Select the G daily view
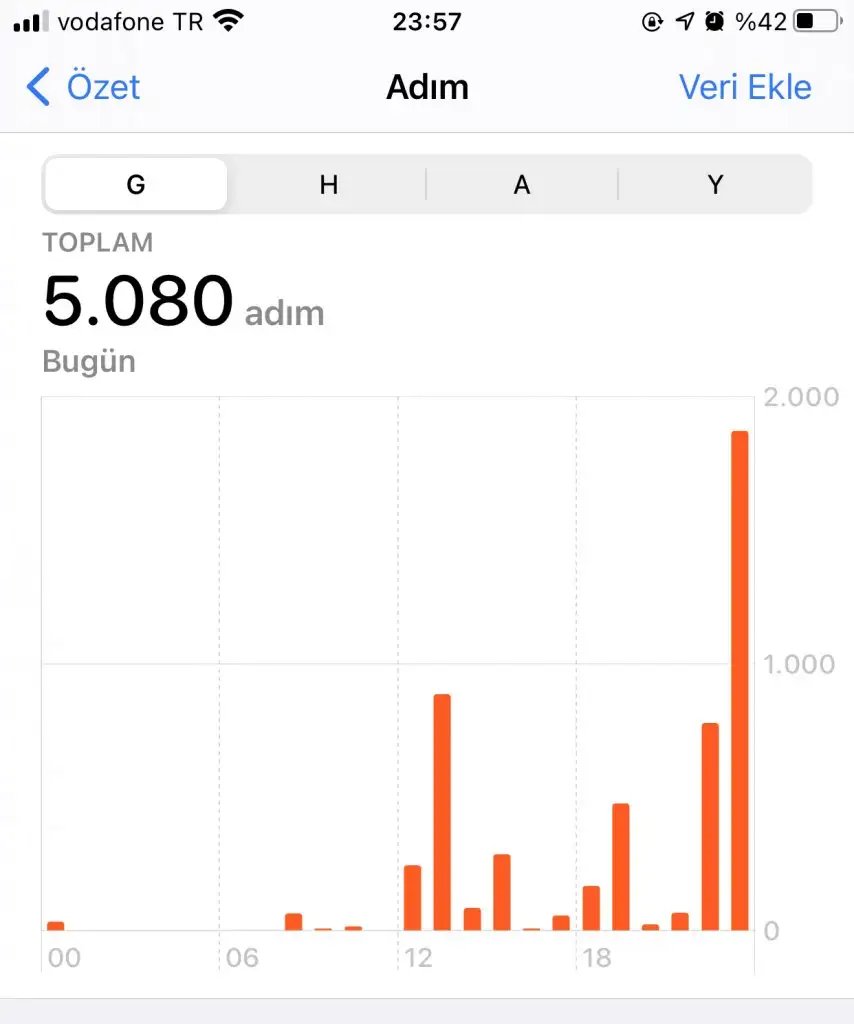Viewport: 854px width, 1024px height. click(136, 185)
